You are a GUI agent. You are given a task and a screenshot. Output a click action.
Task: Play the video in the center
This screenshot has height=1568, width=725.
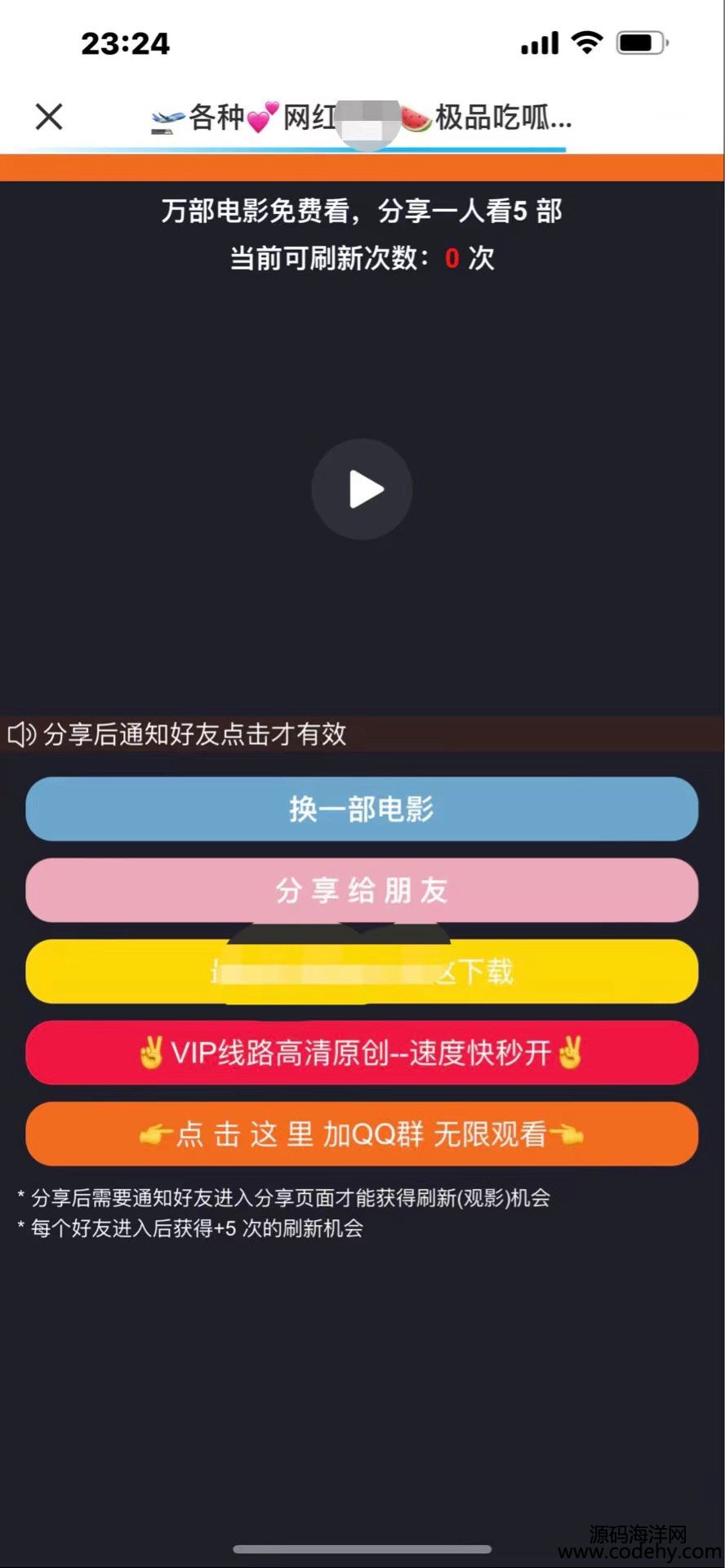coord(362,489)
